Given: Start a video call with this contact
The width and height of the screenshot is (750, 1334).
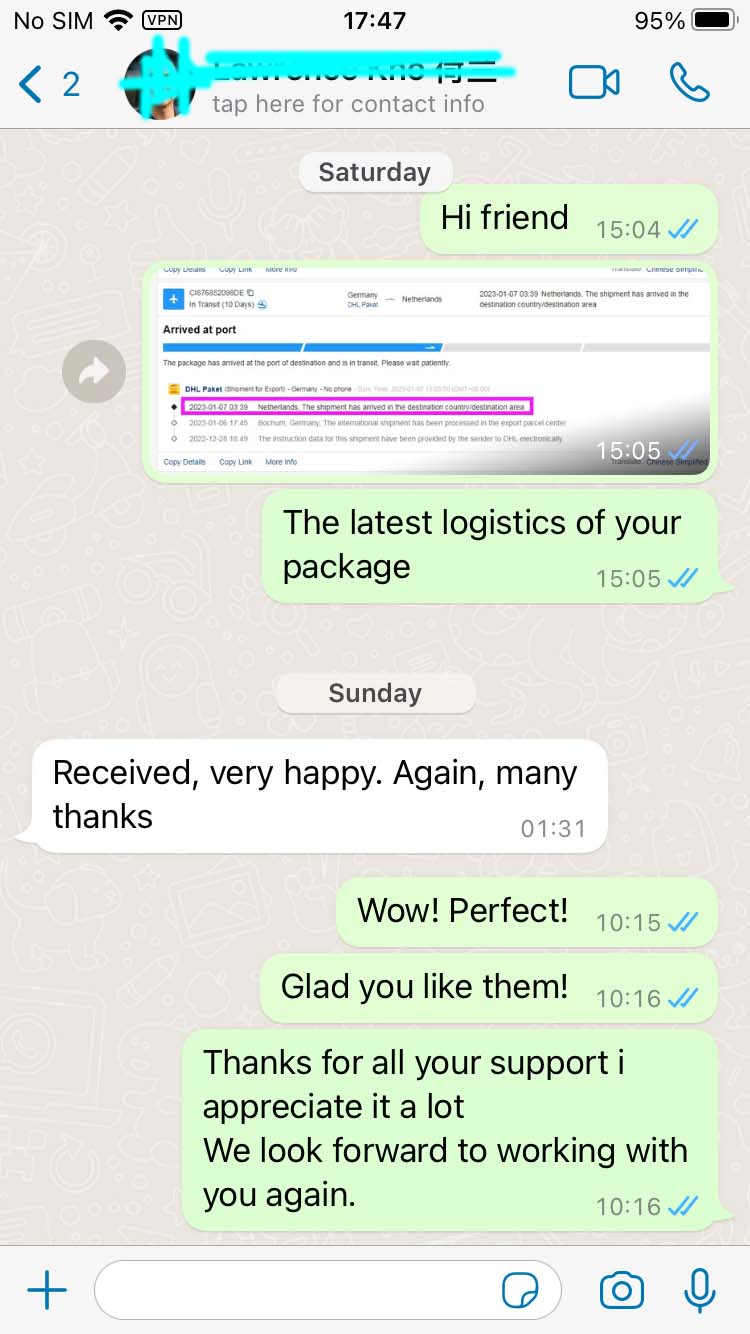Looking at the screenshot, I should pos(594,83).
